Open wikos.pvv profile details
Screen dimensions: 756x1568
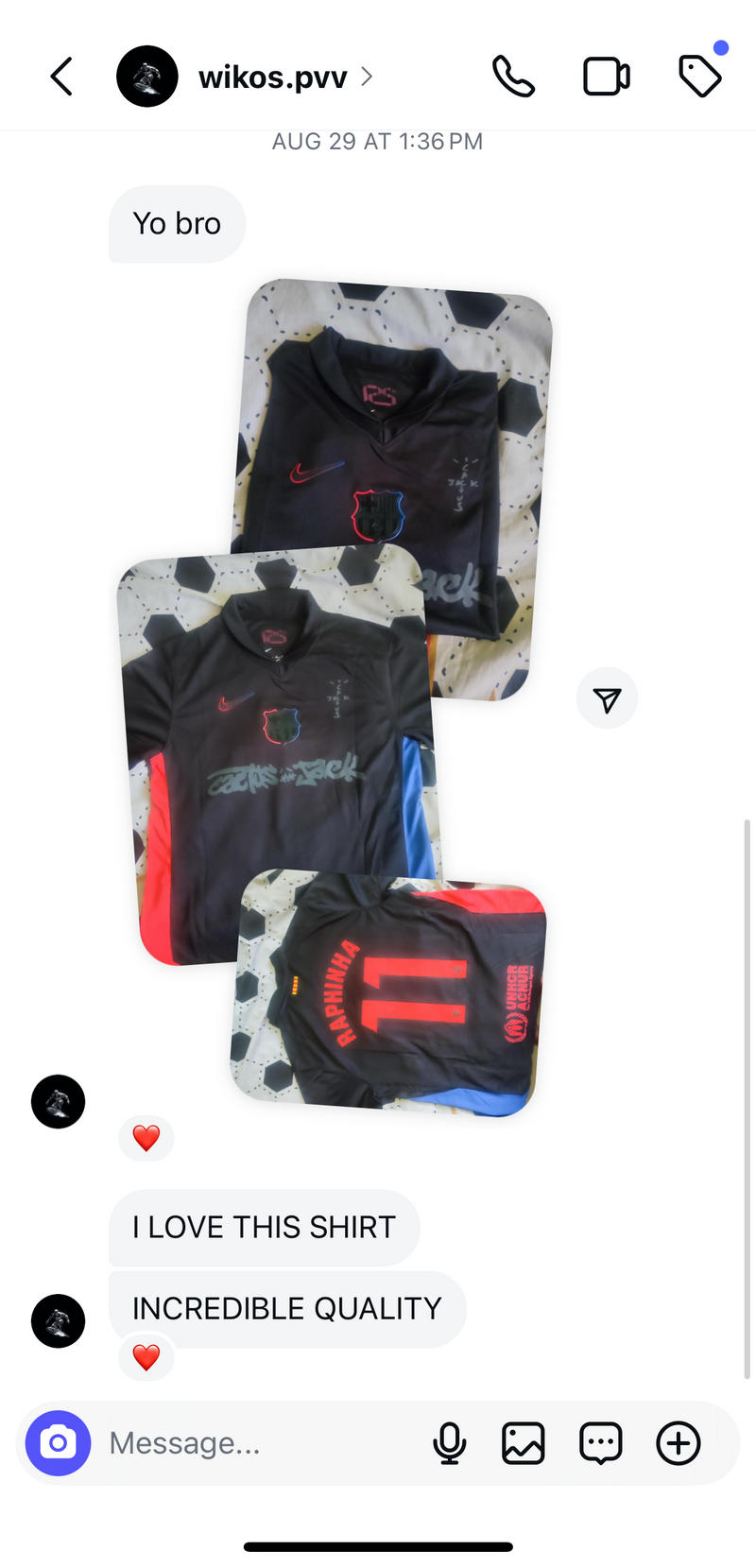coord(274,77)
